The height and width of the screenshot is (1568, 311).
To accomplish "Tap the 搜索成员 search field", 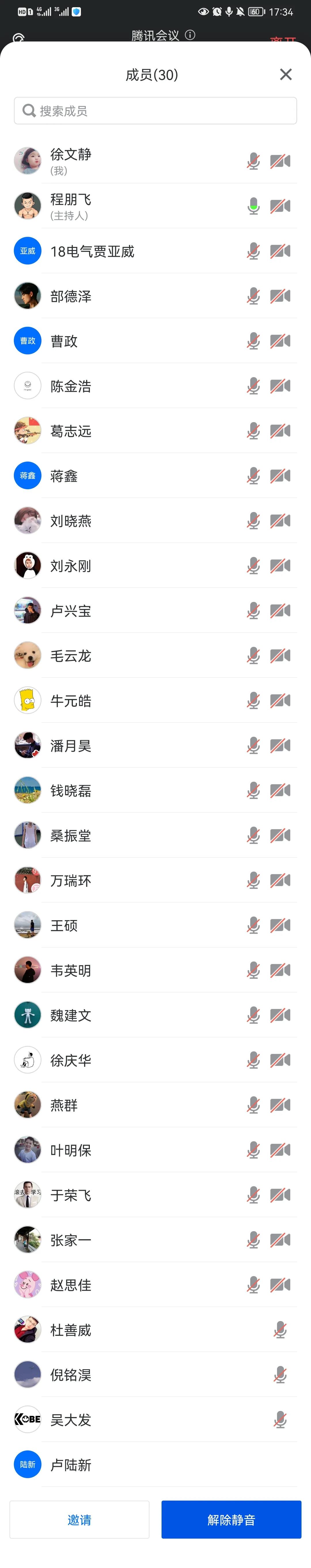I will (x=155, y=111).
